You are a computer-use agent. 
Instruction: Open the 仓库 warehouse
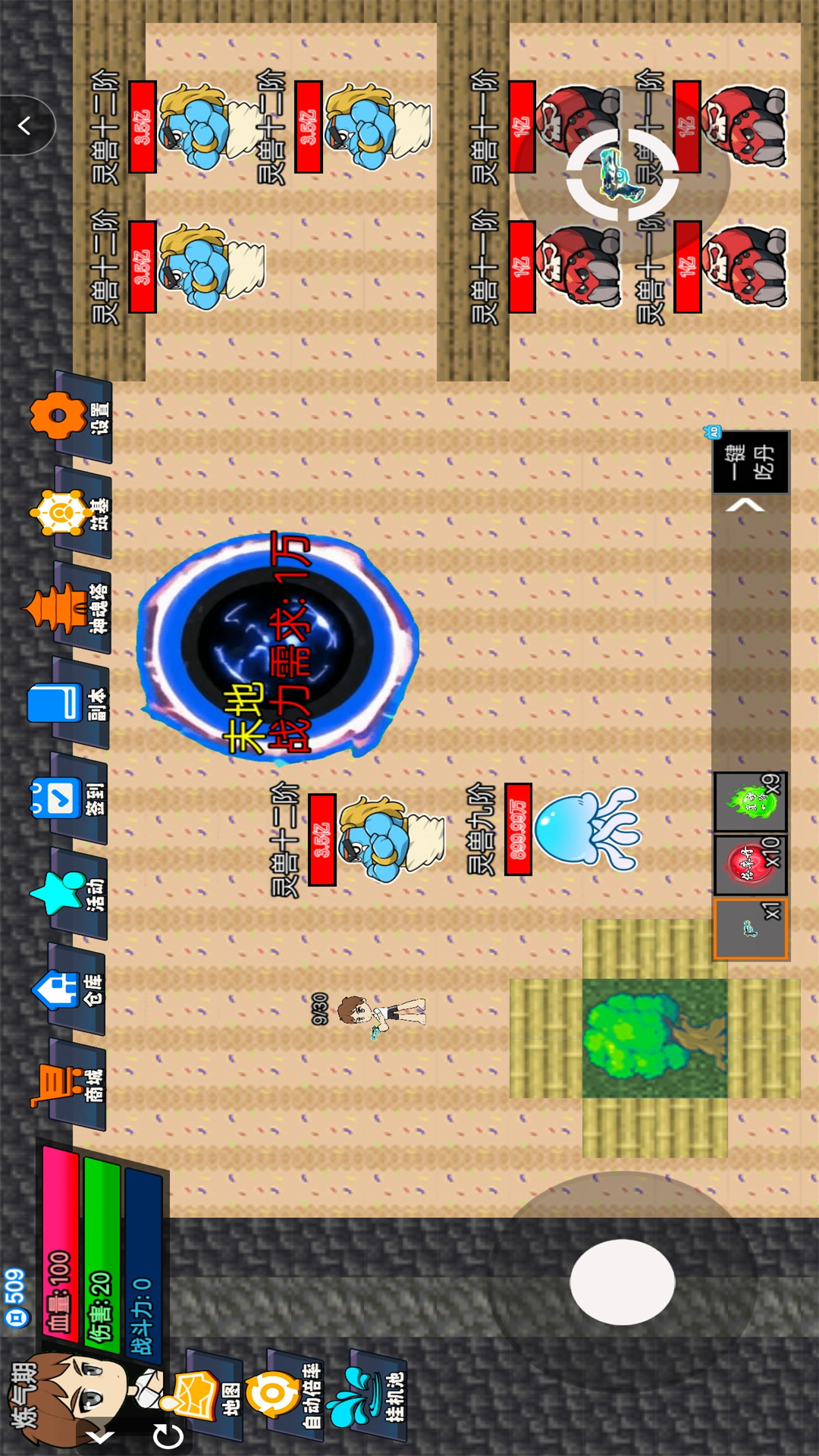pyautogui.click(x=68, y=990)
